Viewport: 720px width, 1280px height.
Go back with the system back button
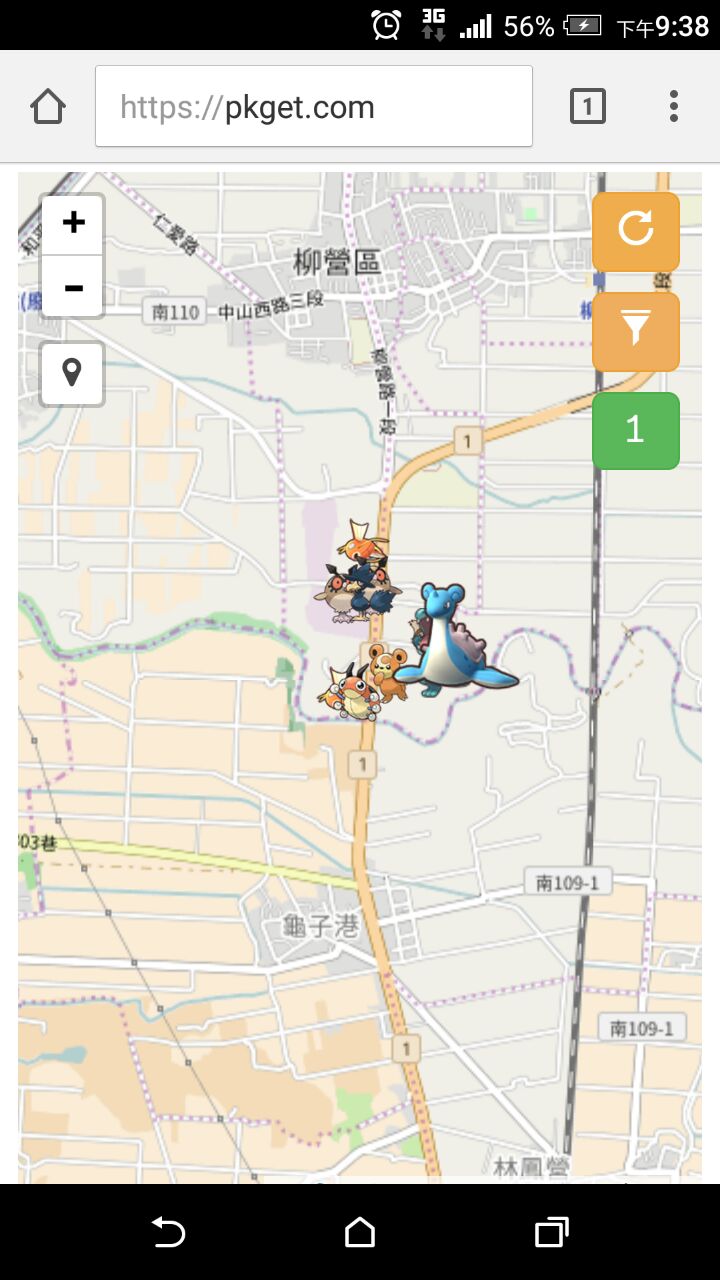pos(168,1232)
